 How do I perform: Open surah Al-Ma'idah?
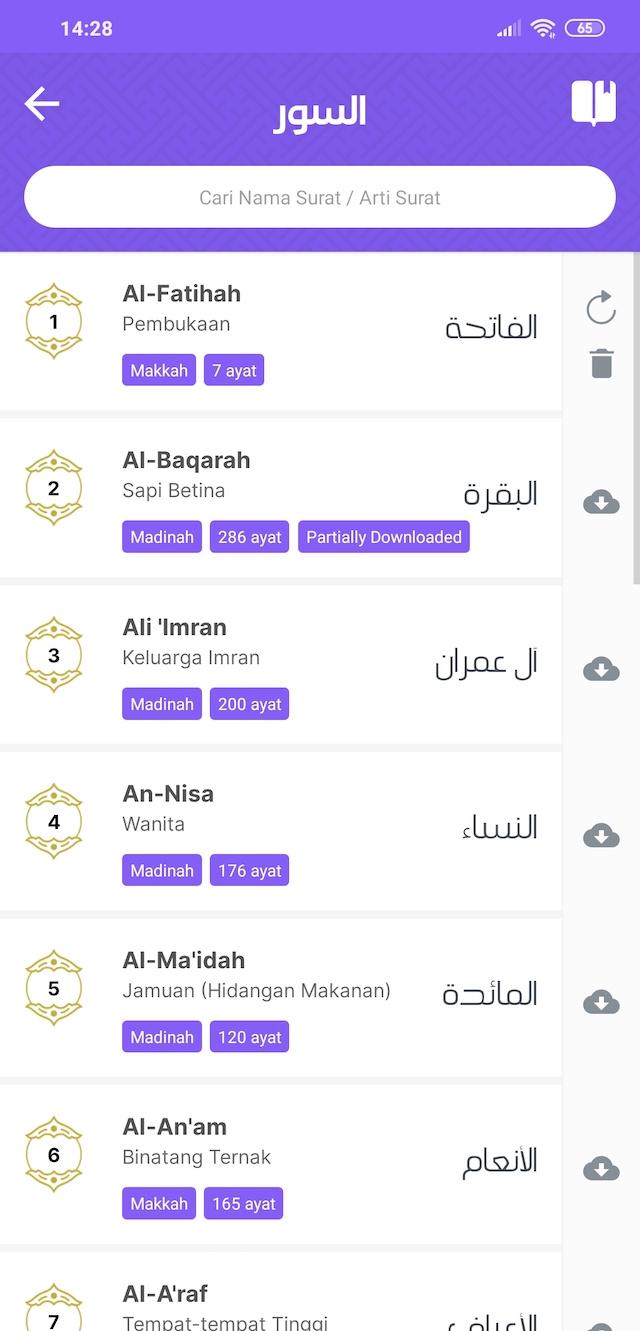click(280, 997)
